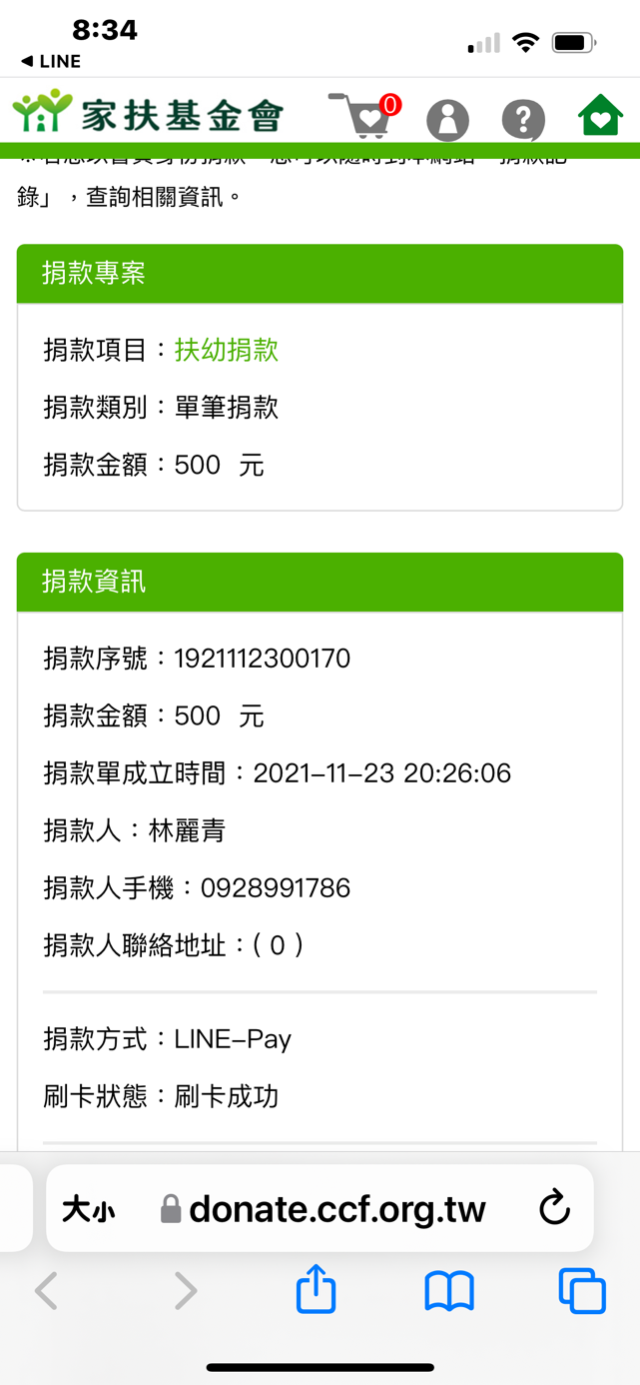Open the member account icon
The width and height of the screenshot is (640, 1385).
pos(447,120)
